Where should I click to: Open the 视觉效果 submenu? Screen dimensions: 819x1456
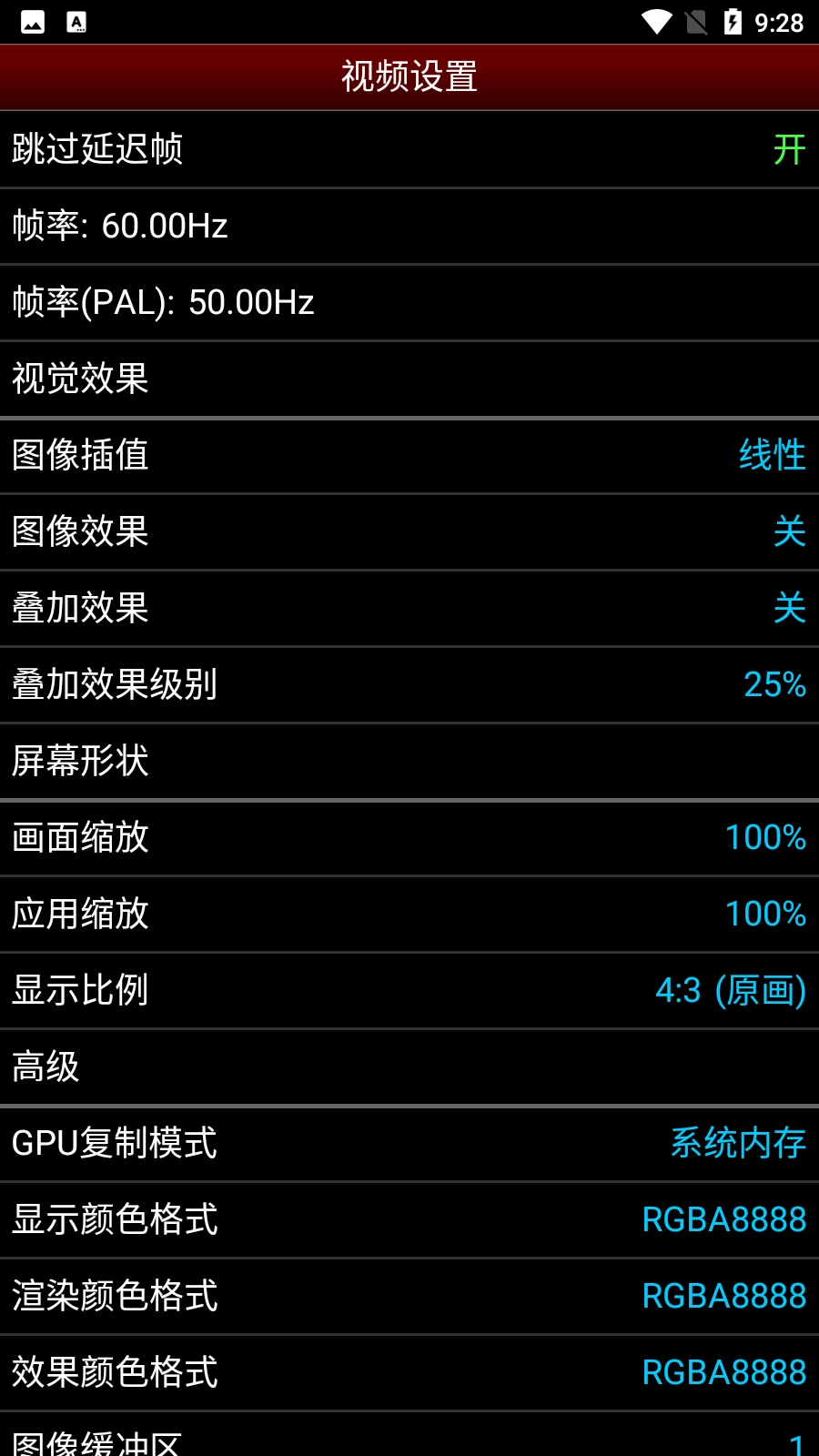click(x=409, y=379)
